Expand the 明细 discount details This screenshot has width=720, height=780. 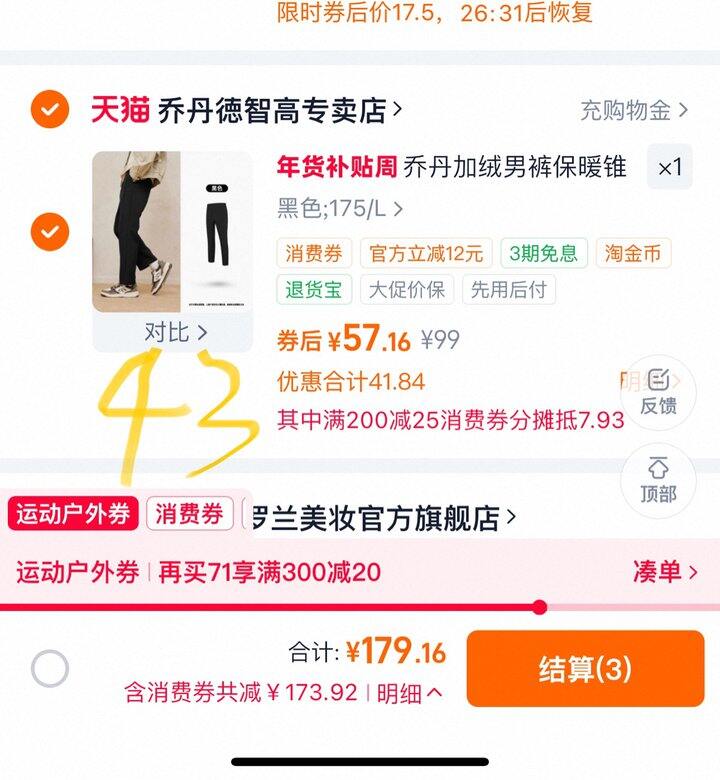[x=410, y=692]
